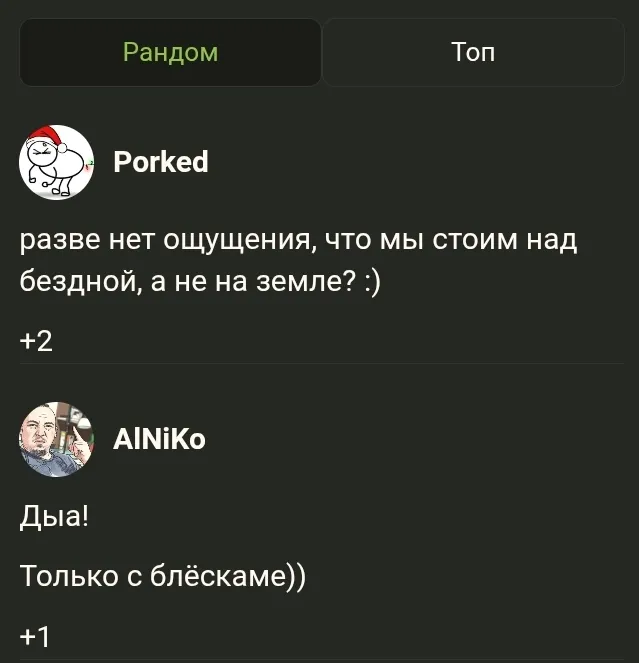Screen dimensions: 639x663
Task: Switch to the Рандом tab
Action: (x=170, y=52)
